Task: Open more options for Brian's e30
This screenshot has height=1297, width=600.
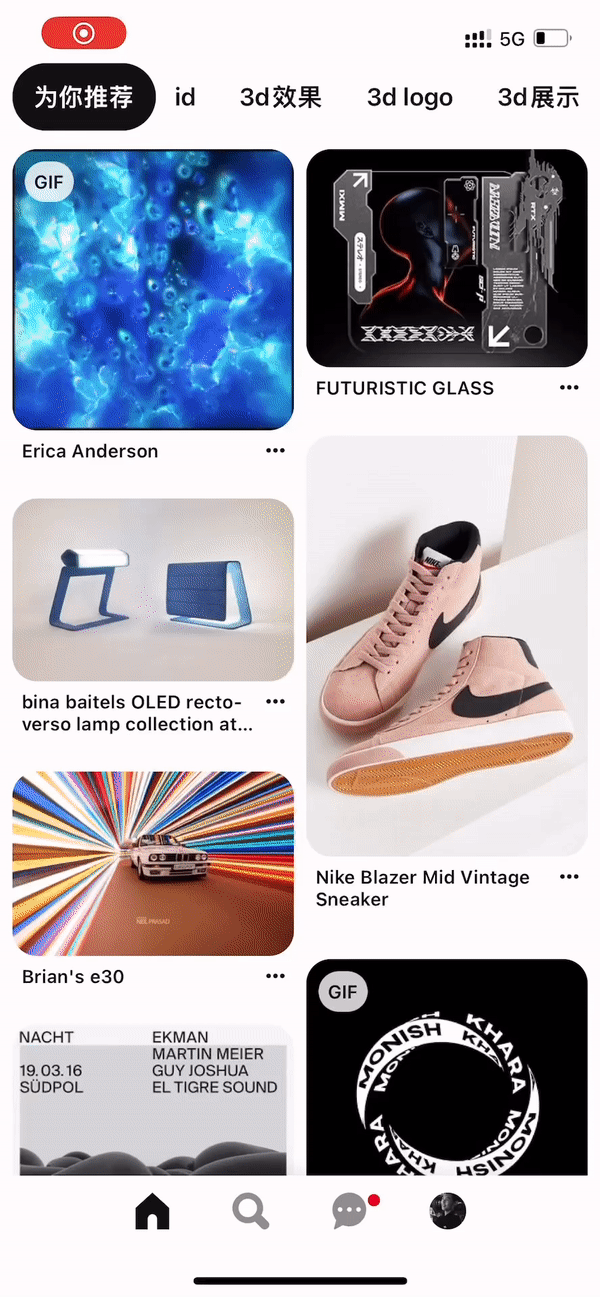Action: (x=275, y=976)
